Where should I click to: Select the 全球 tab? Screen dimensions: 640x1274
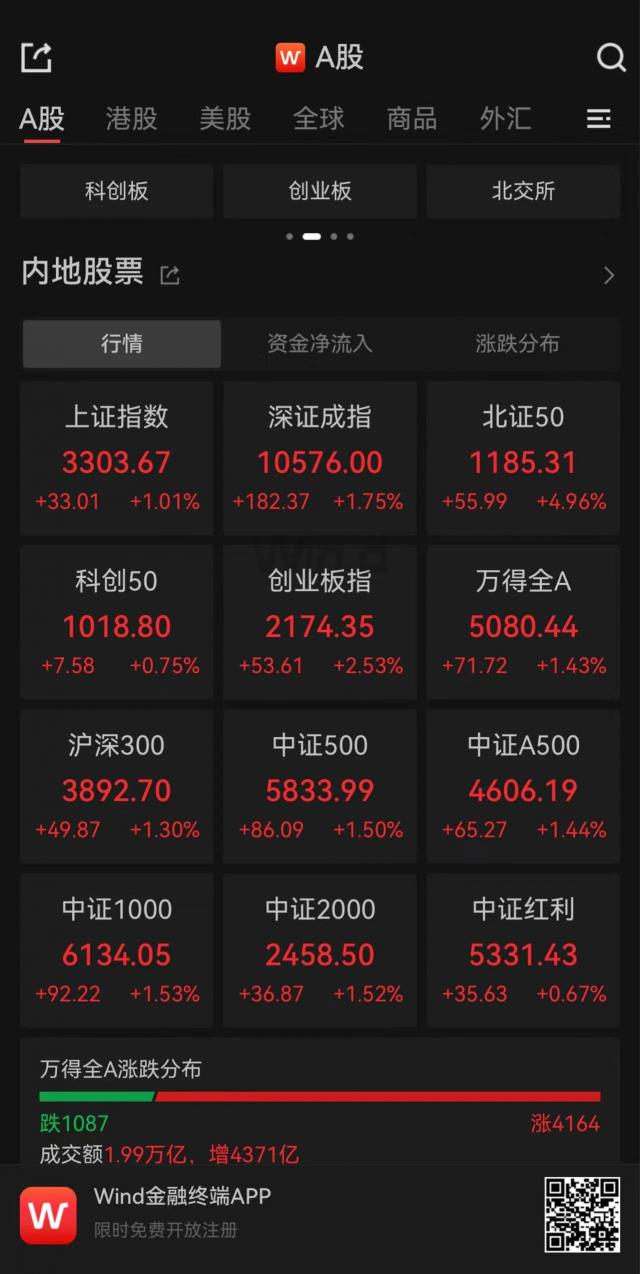click(319, 119)
